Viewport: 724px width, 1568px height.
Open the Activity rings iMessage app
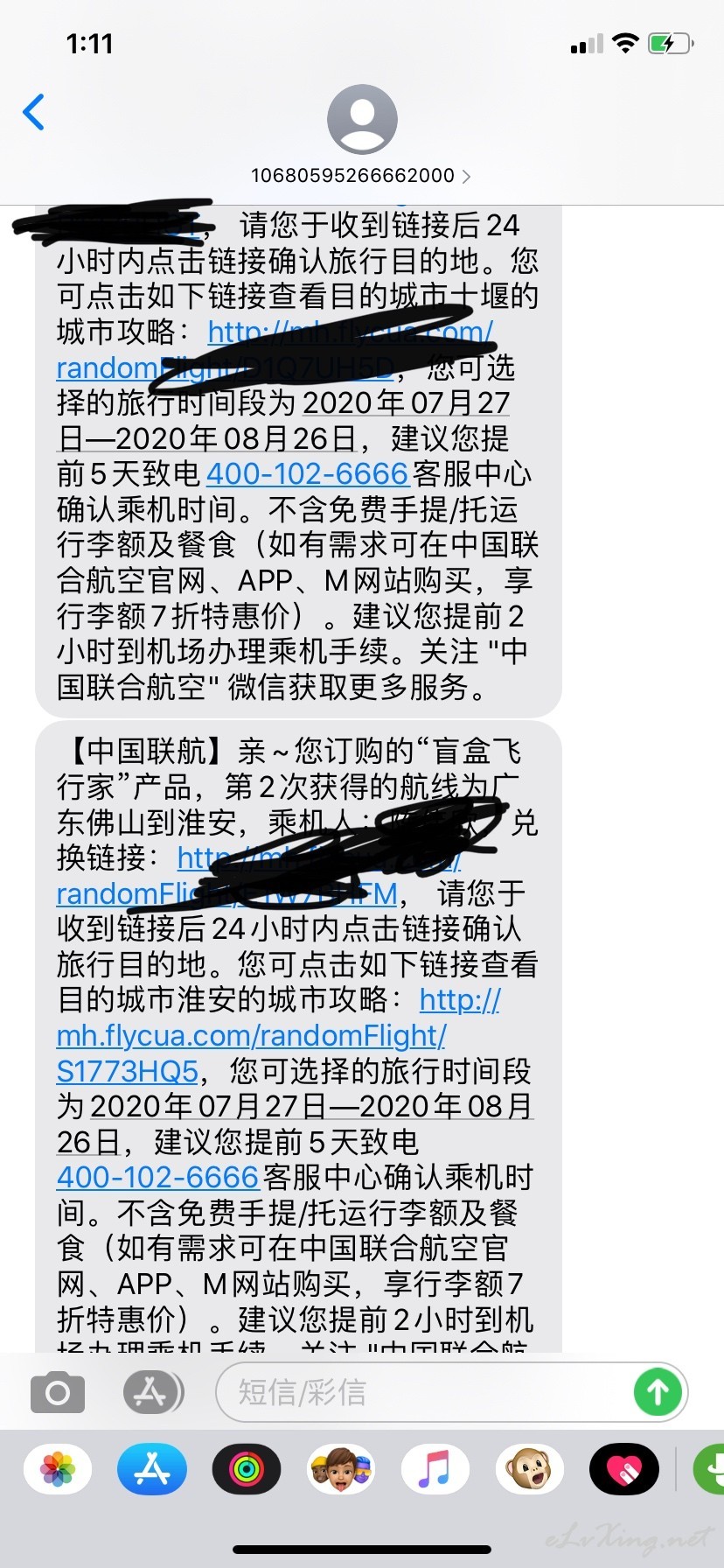[247, 1468]
